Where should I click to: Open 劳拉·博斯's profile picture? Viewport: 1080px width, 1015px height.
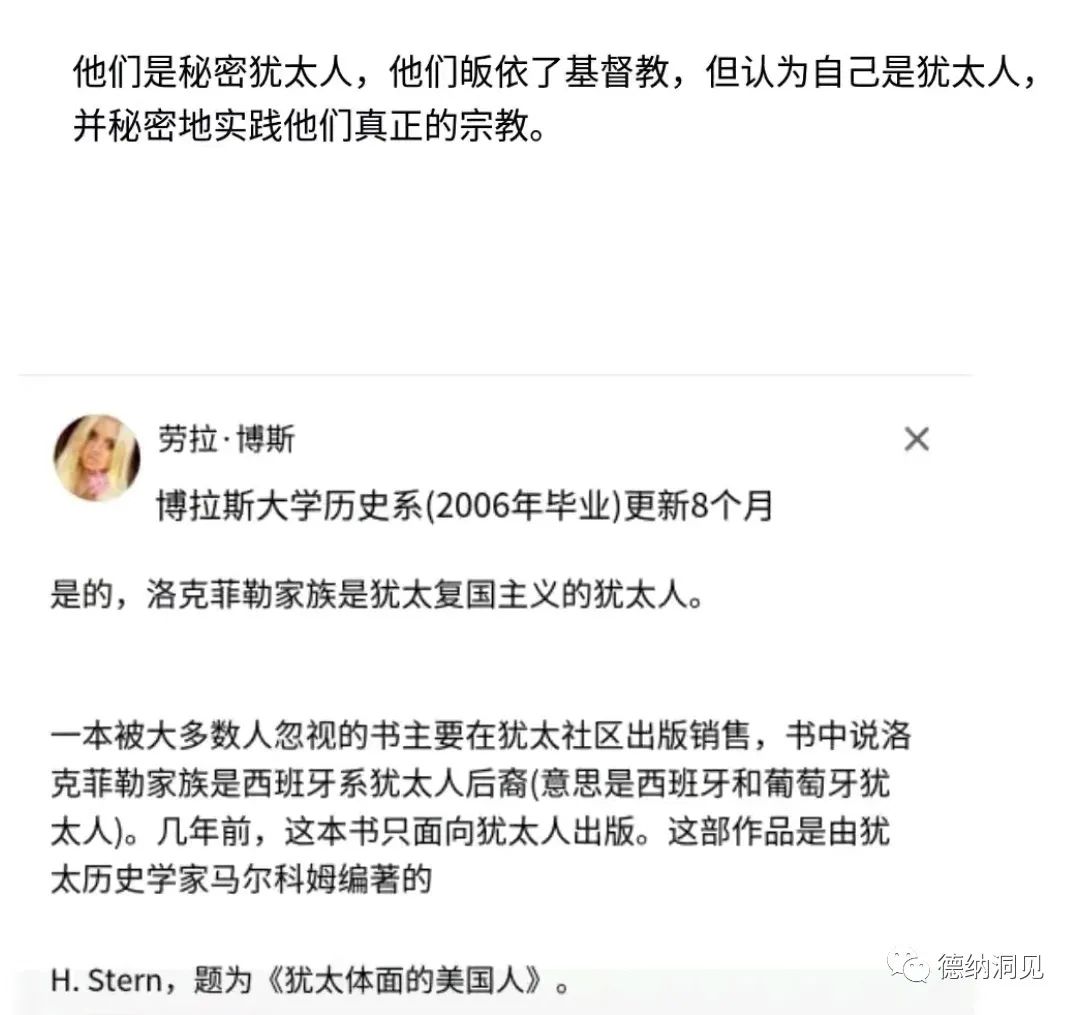pos(96,456)
